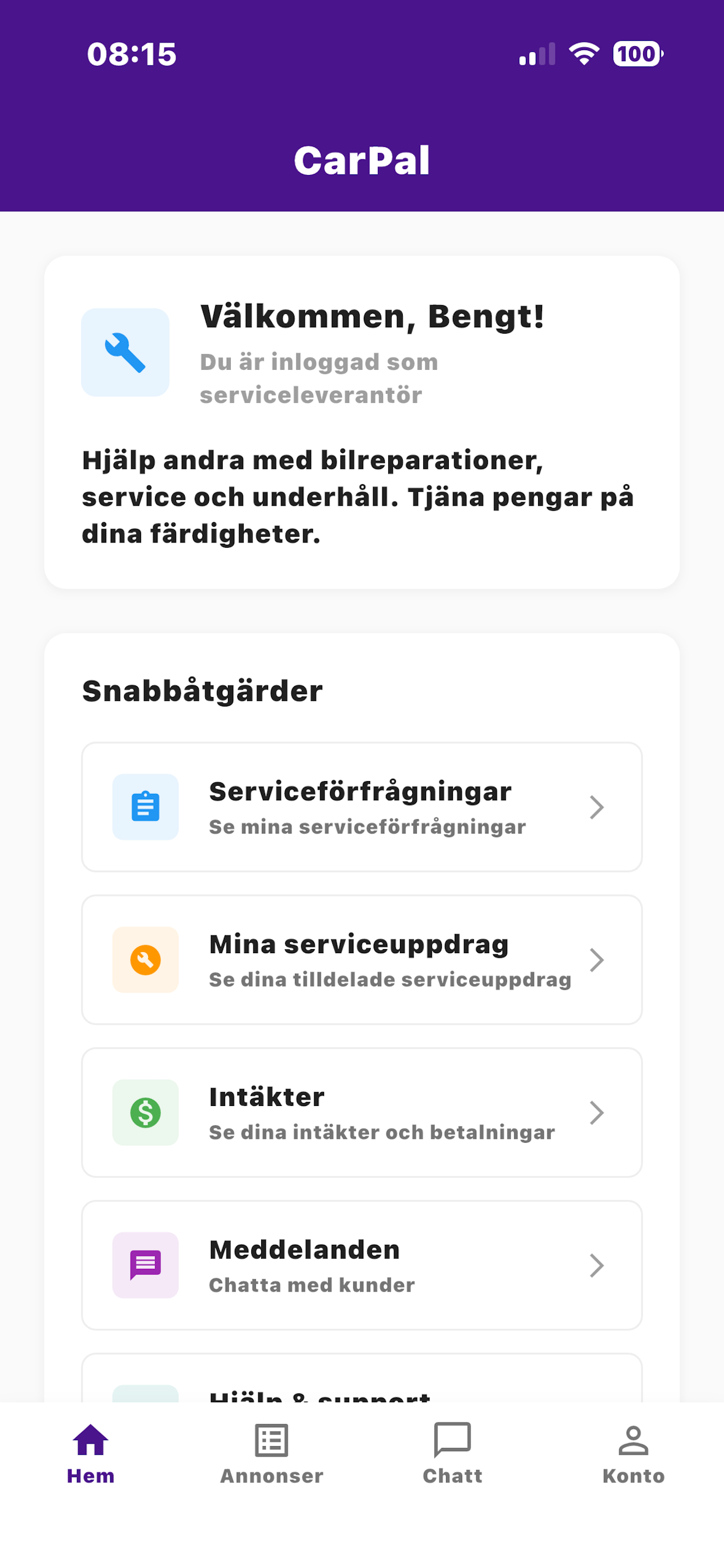
Task: Tap the blue wrench welcome icon
Action: click(125, 352)
